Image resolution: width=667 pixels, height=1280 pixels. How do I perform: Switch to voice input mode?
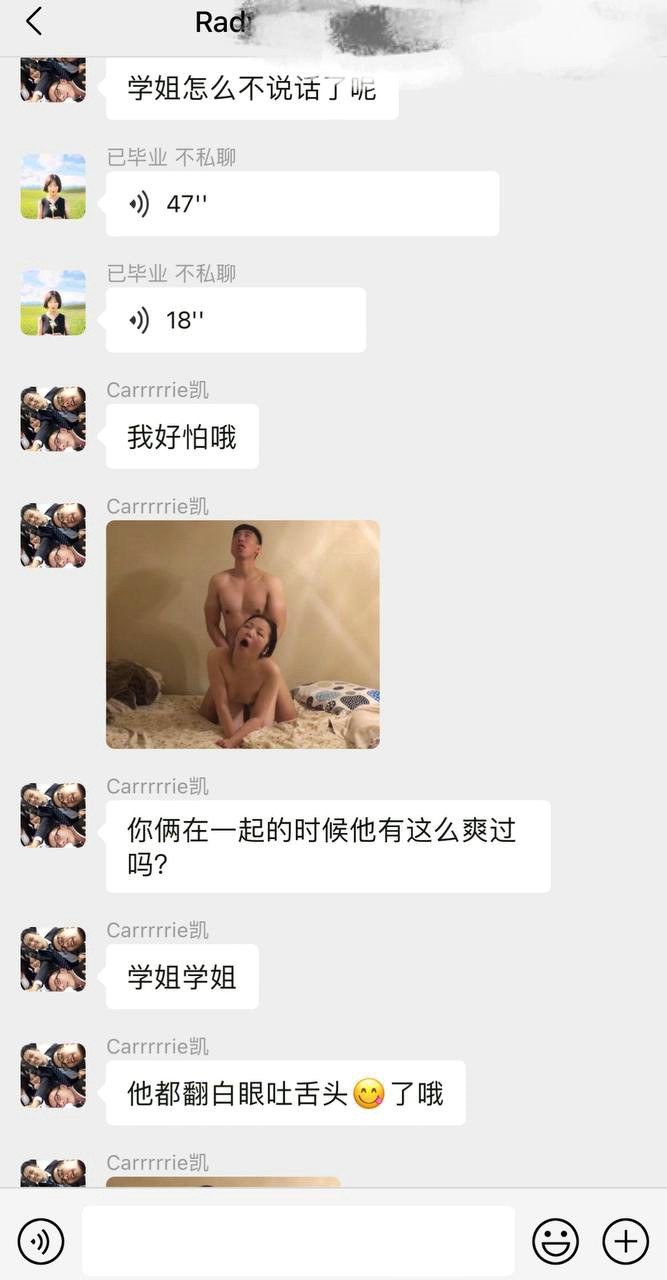point(41,1242)
